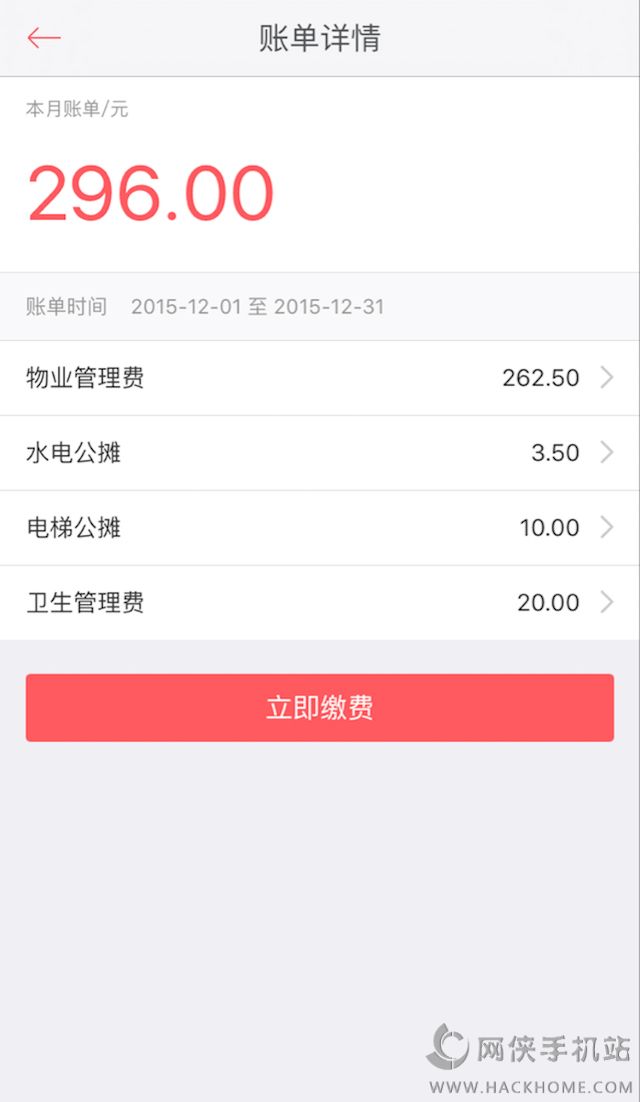
Task: Go back using the red arrow
Action: [x=44, y=39]
